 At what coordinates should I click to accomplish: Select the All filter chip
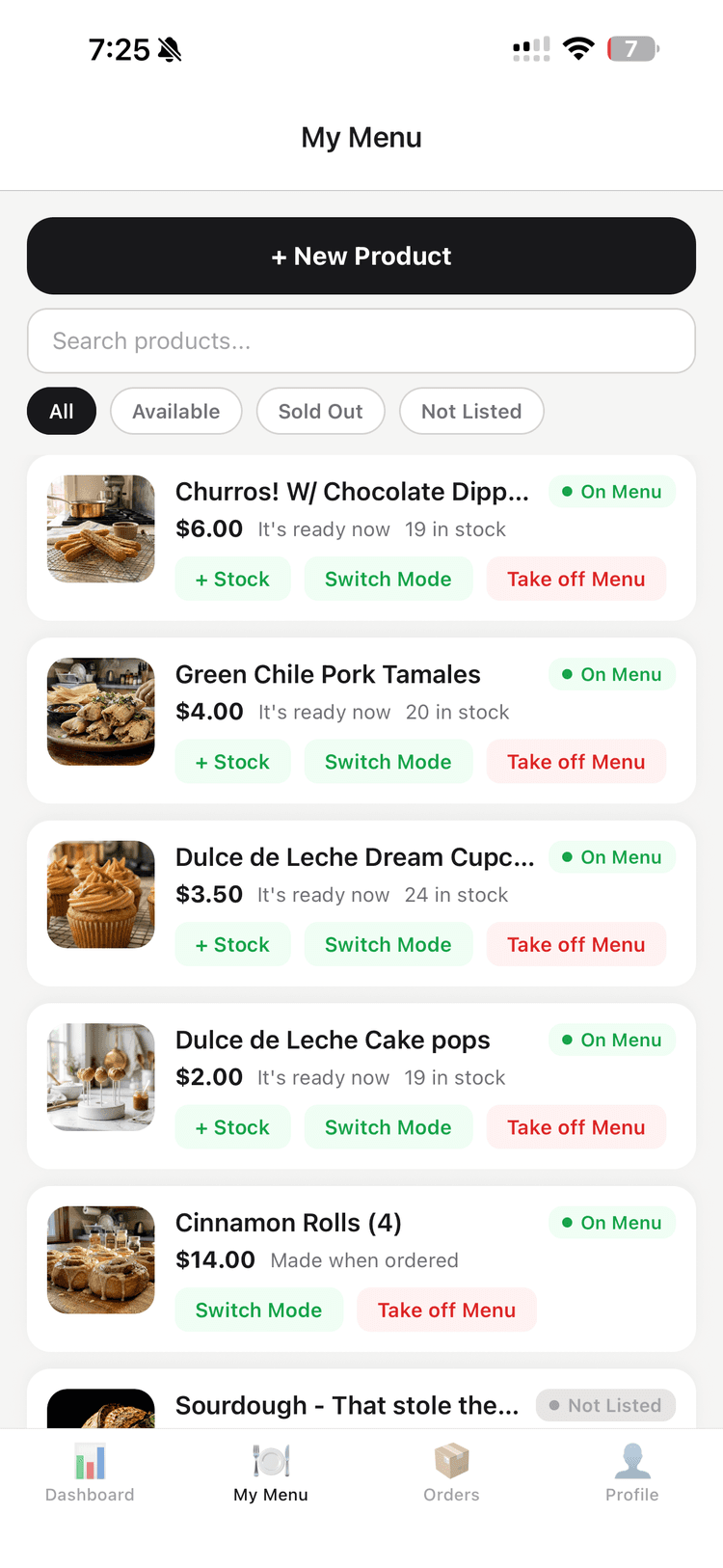coord(61,411)
